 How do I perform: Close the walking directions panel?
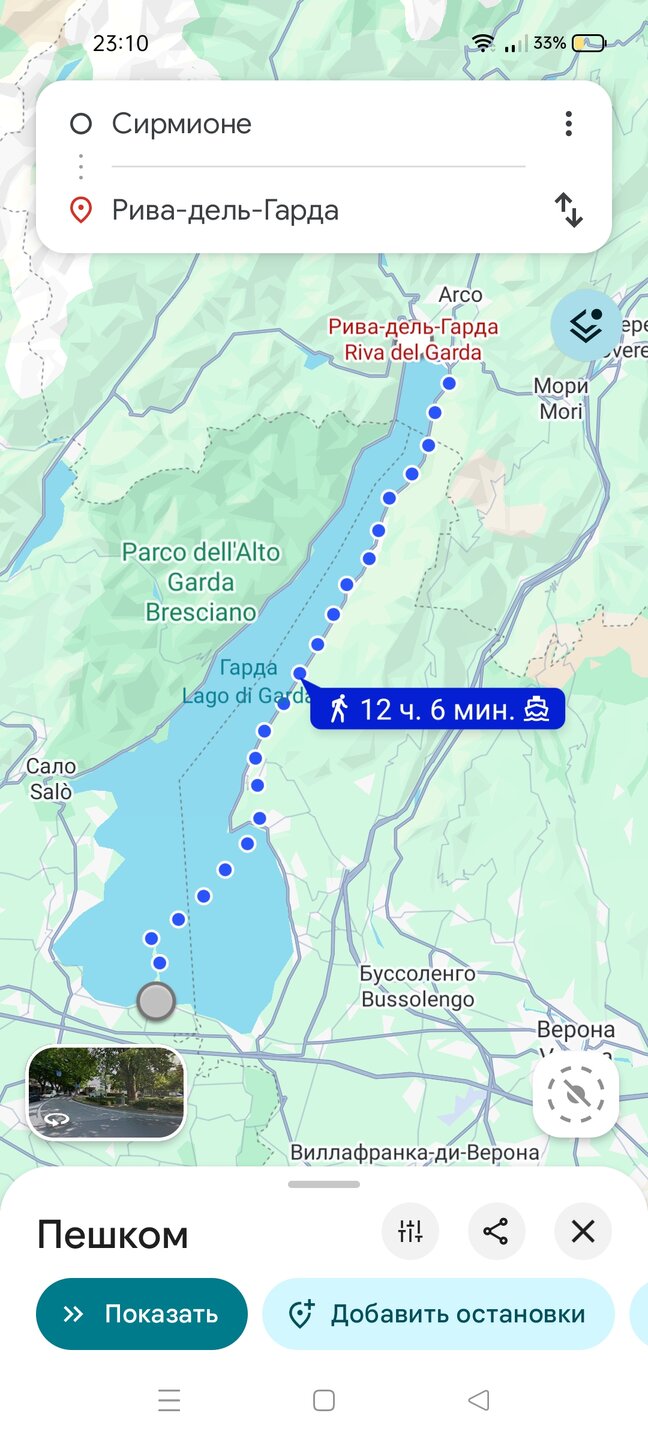583,1231
